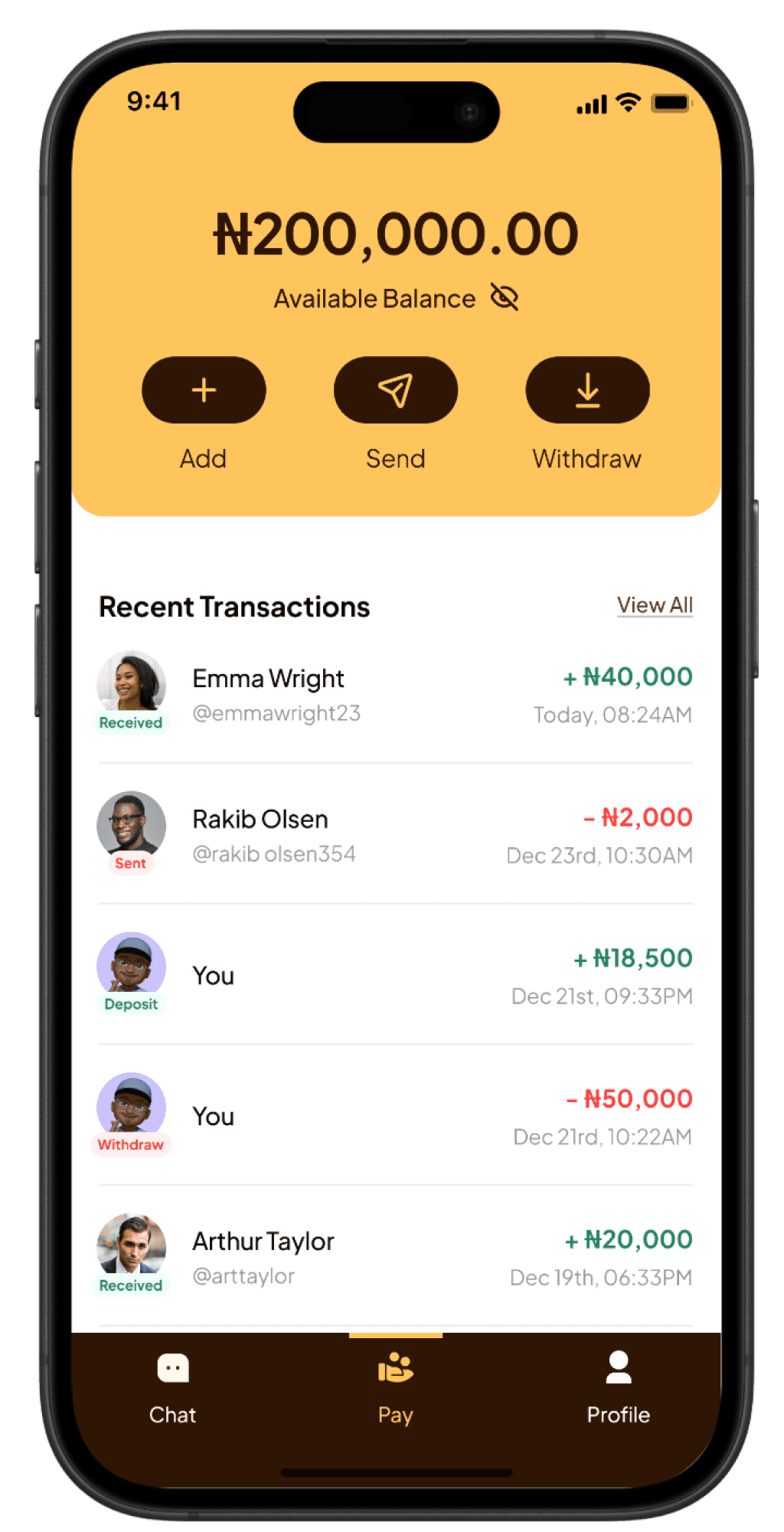Tap the Withdraw button
Screen dimensions: 784x1532
tap(587, 390)
